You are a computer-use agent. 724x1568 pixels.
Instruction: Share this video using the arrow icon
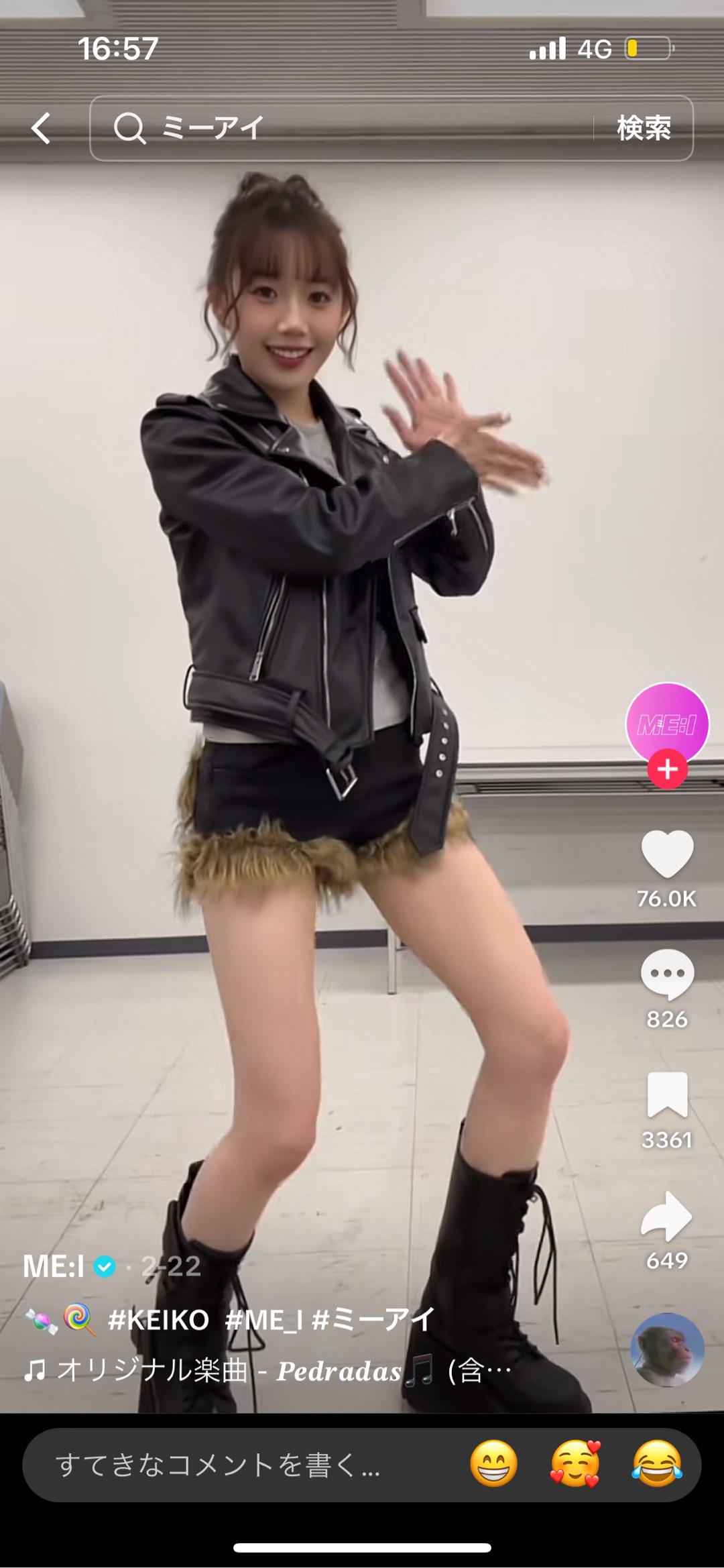[667, 1215]
